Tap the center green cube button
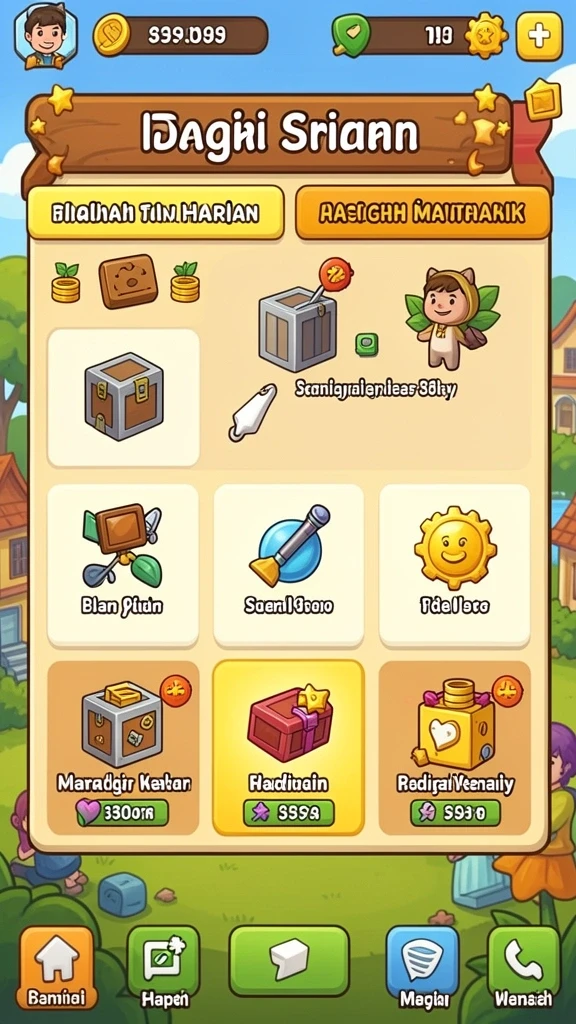Image resolution: width=576 pixels, height=1024 pixels. point(289,961)
